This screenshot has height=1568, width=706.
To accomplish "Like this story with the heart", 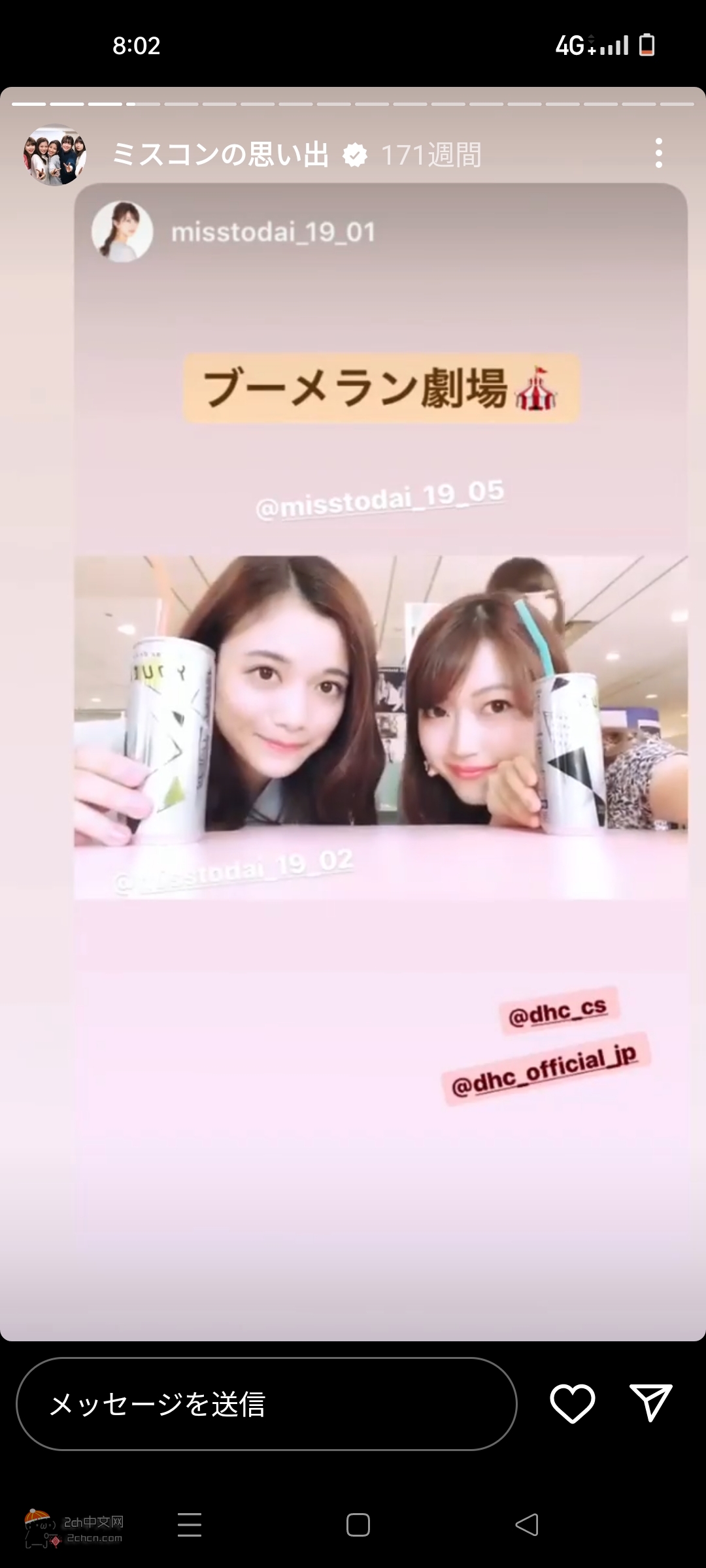I will click(x=572, y=1403).
